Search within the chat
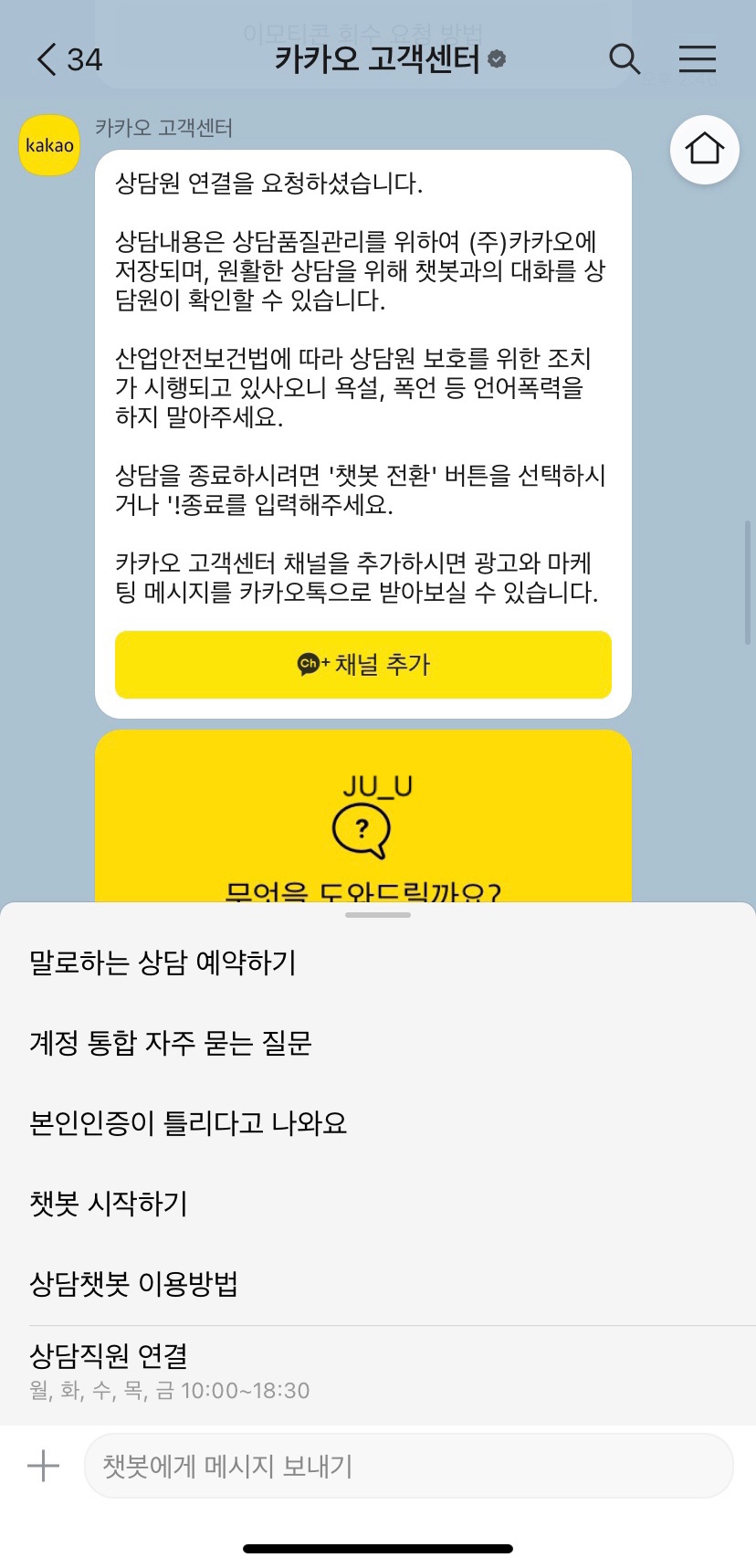This screenshot has width=756, height=1568. click(x=624, y=60)
